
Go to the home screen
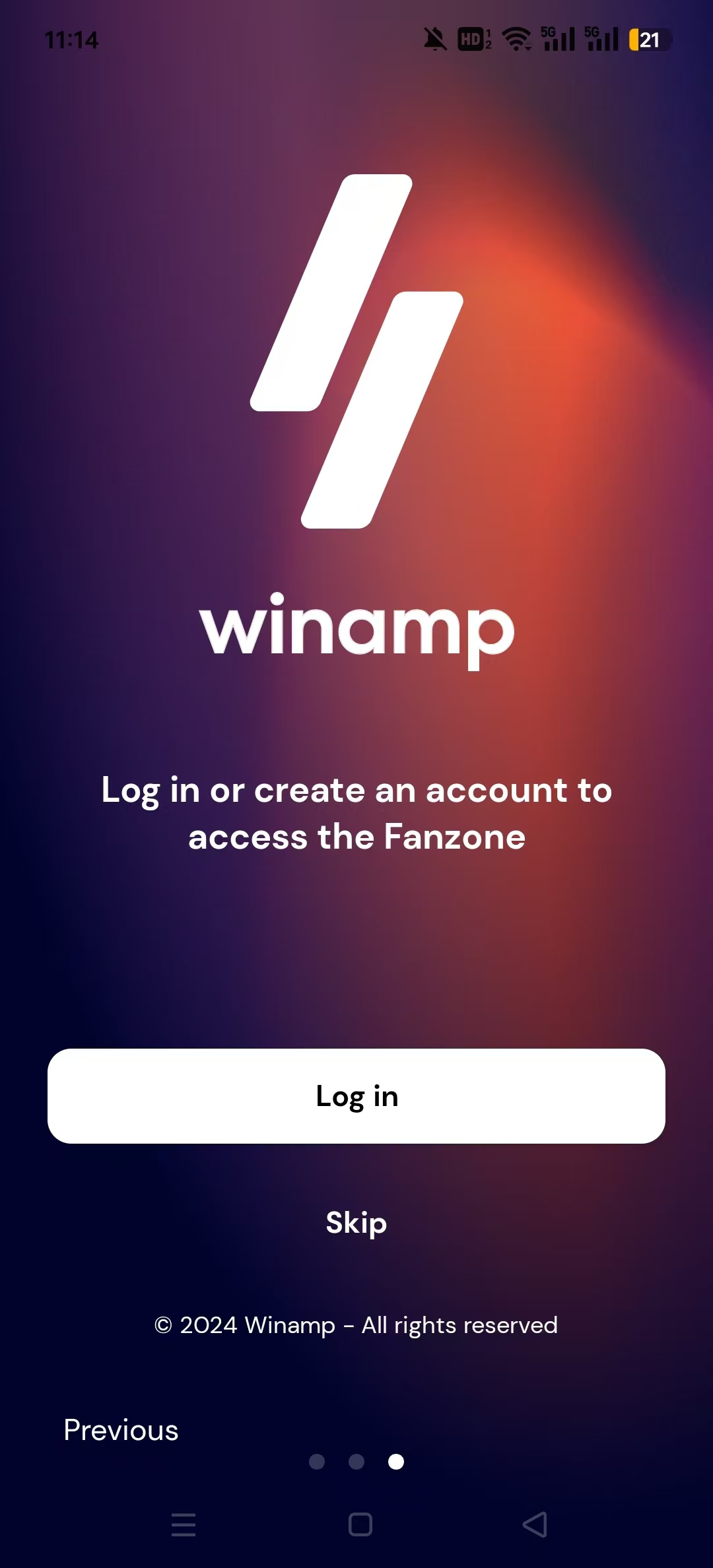click(360, 1524)
